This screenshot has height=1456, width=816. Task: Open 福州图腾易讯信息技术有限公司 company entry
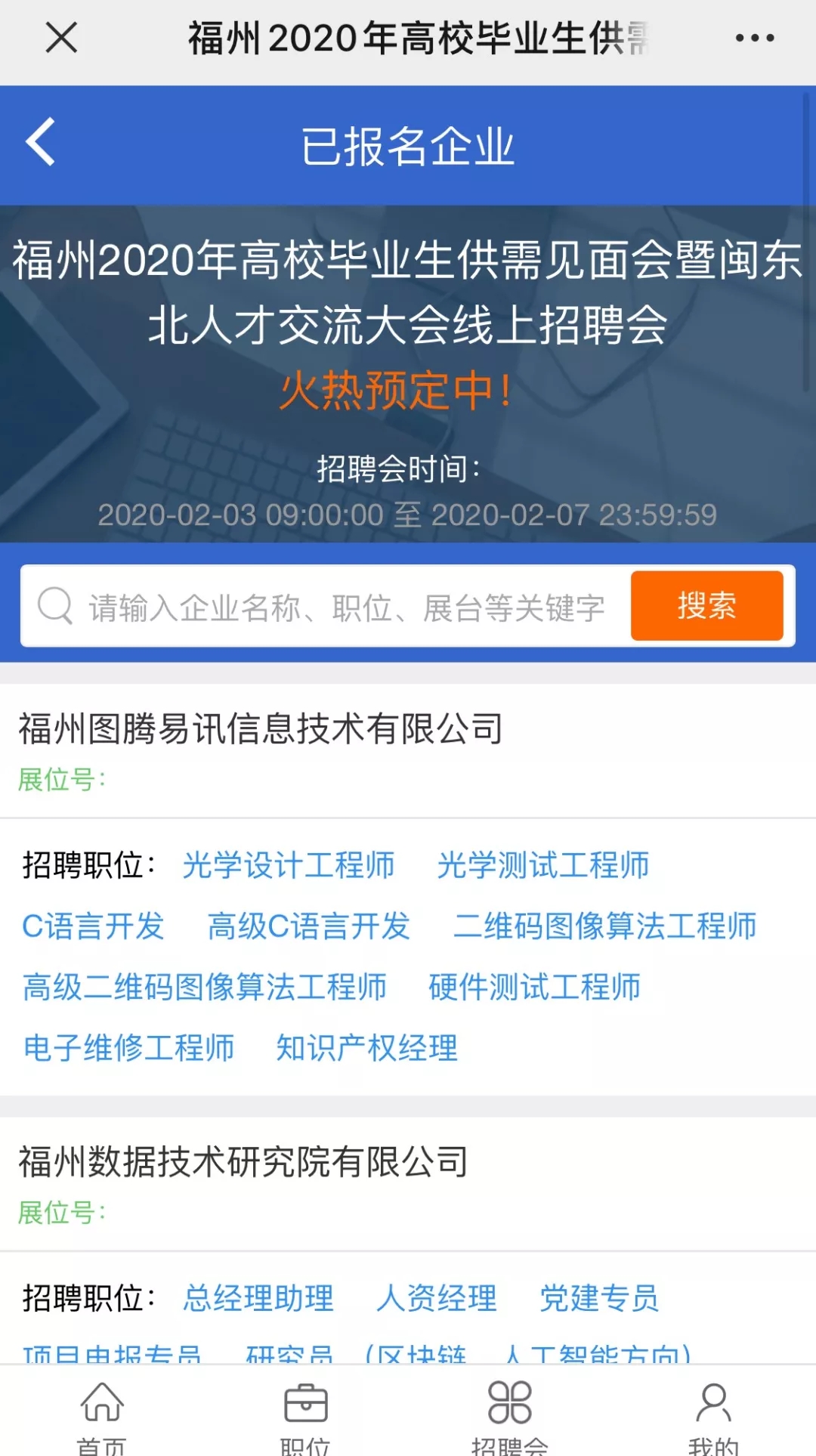click(x=261, y=730)
